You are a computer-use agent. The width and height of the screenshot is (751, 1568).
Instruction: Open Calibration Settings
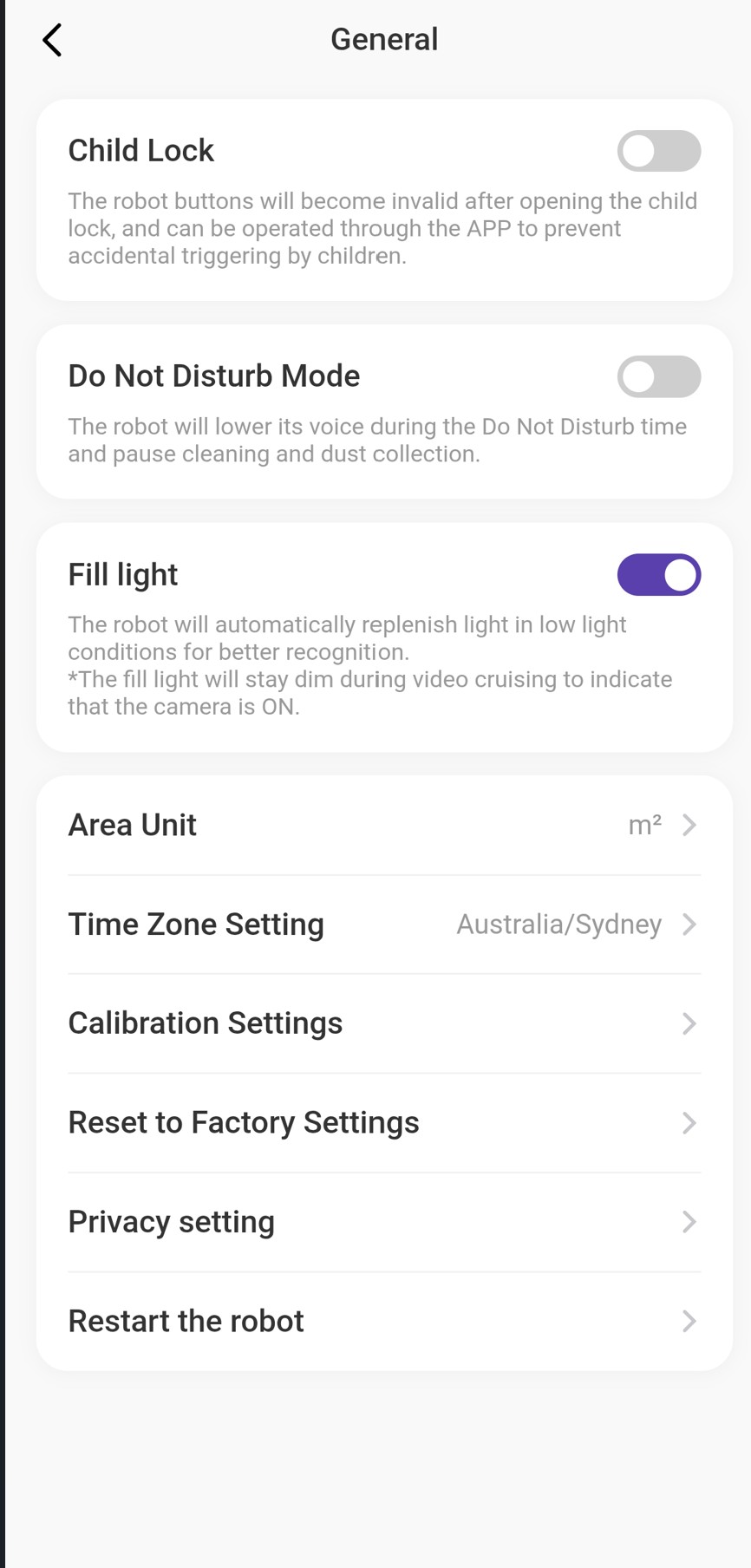tap(384, 1023)
